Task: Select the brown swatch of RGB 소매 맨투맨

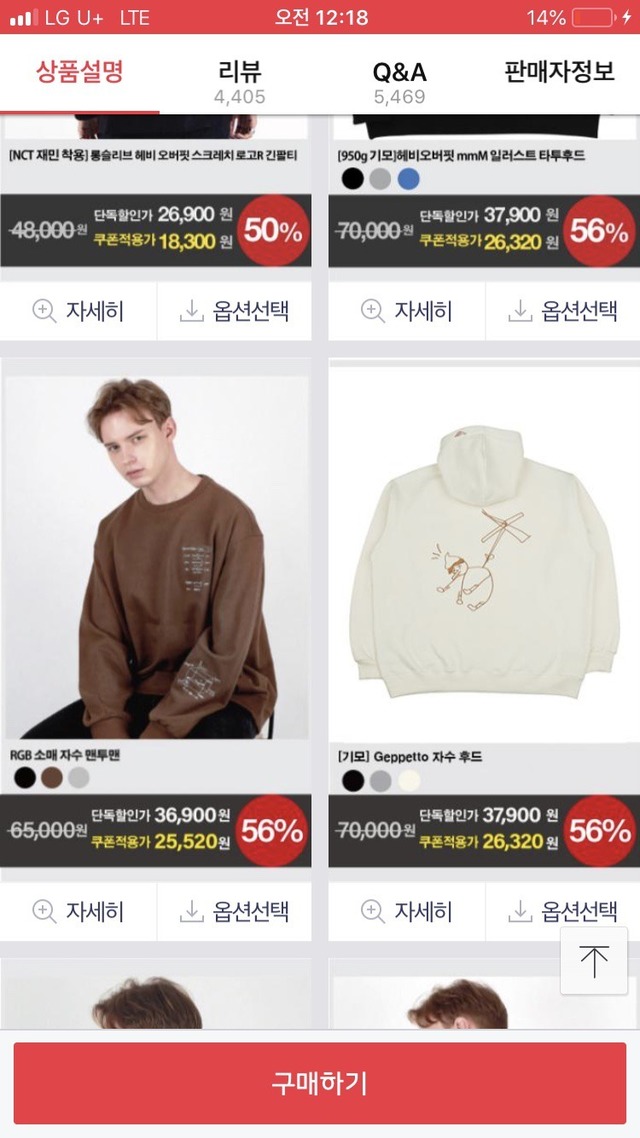Action: click(52, 778)
